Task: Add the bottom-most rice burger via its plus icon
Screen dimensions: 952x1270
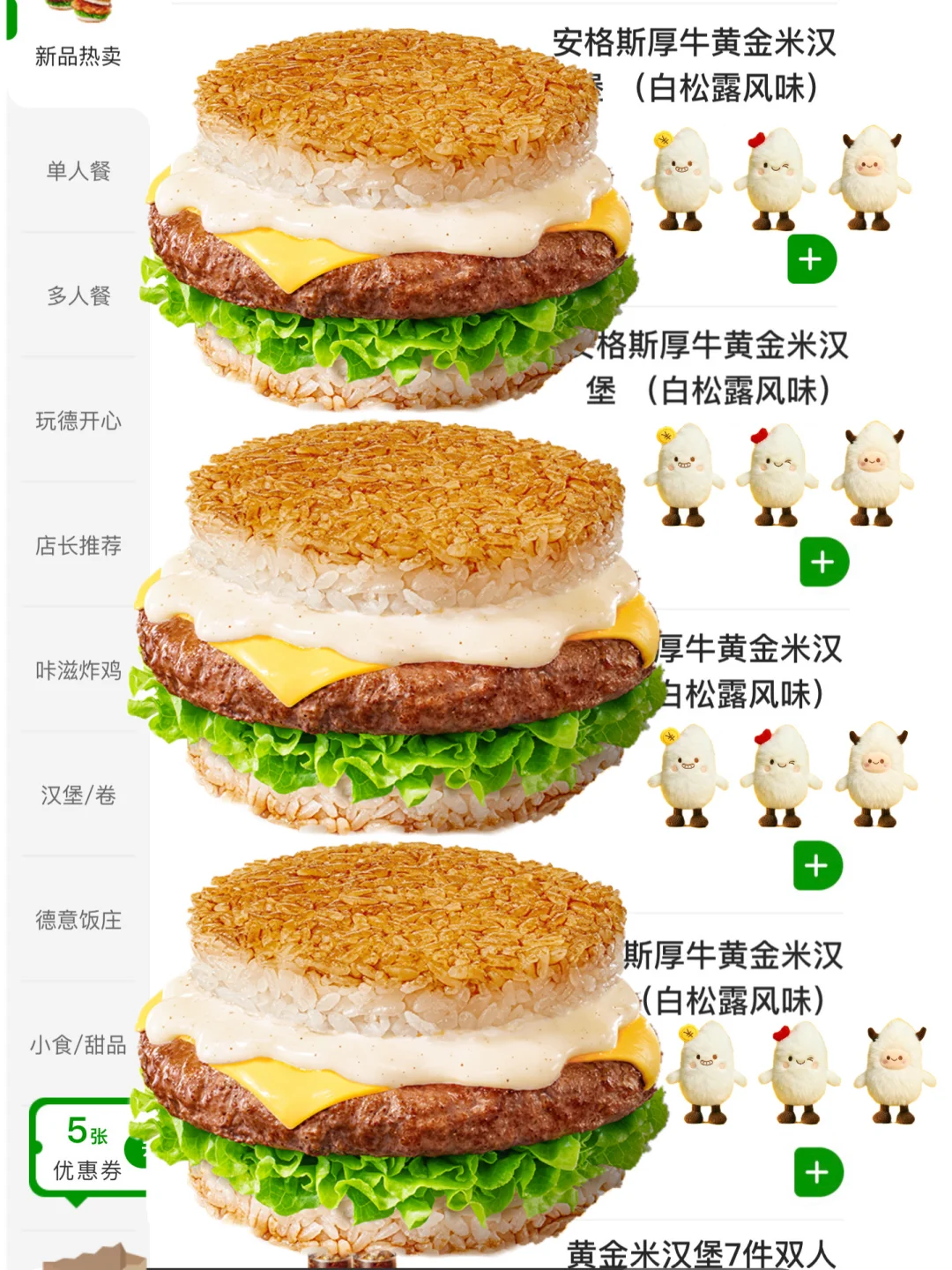Action: click(815, 1173)
